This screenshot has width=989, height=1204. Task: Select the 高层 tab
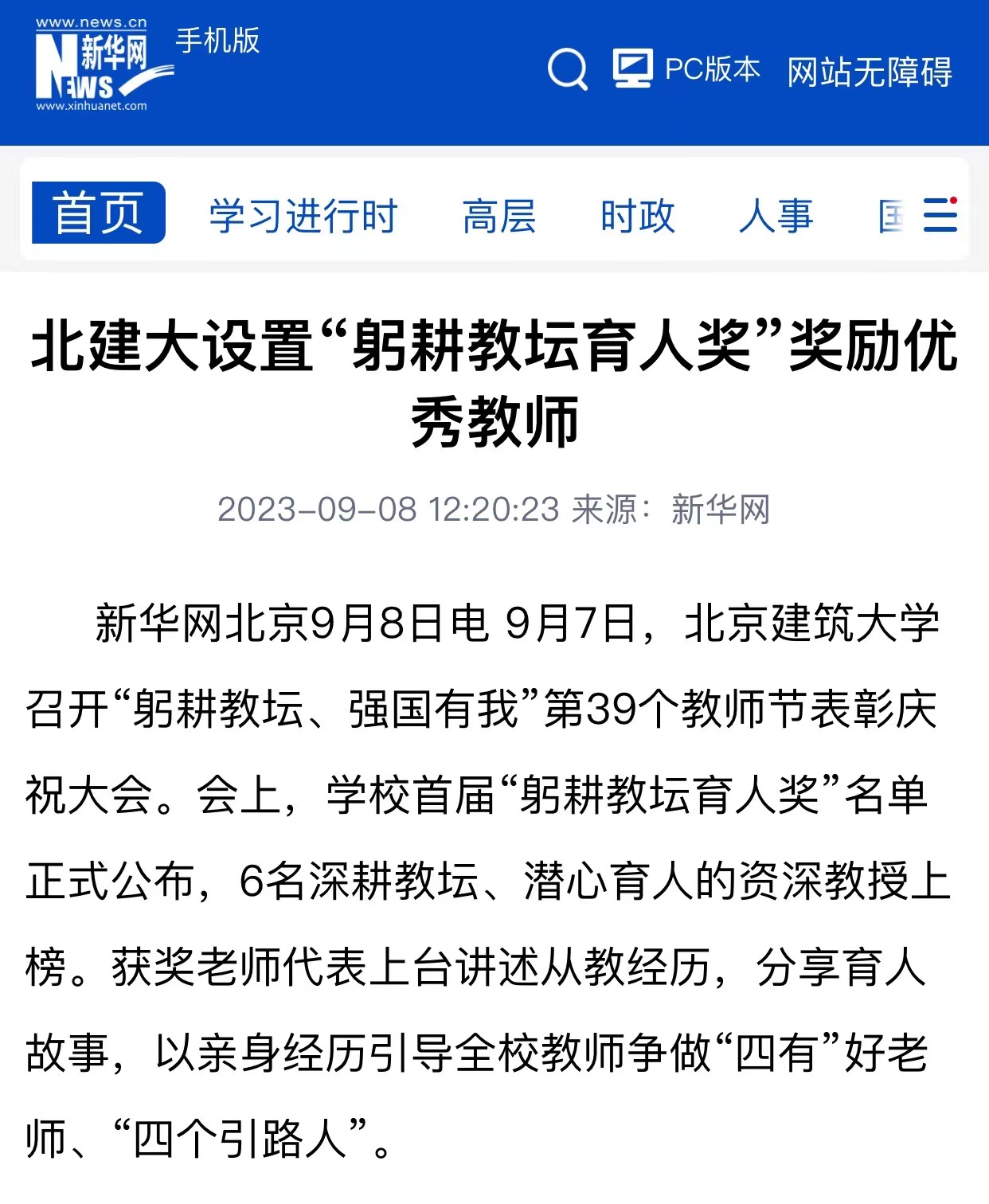499,217
